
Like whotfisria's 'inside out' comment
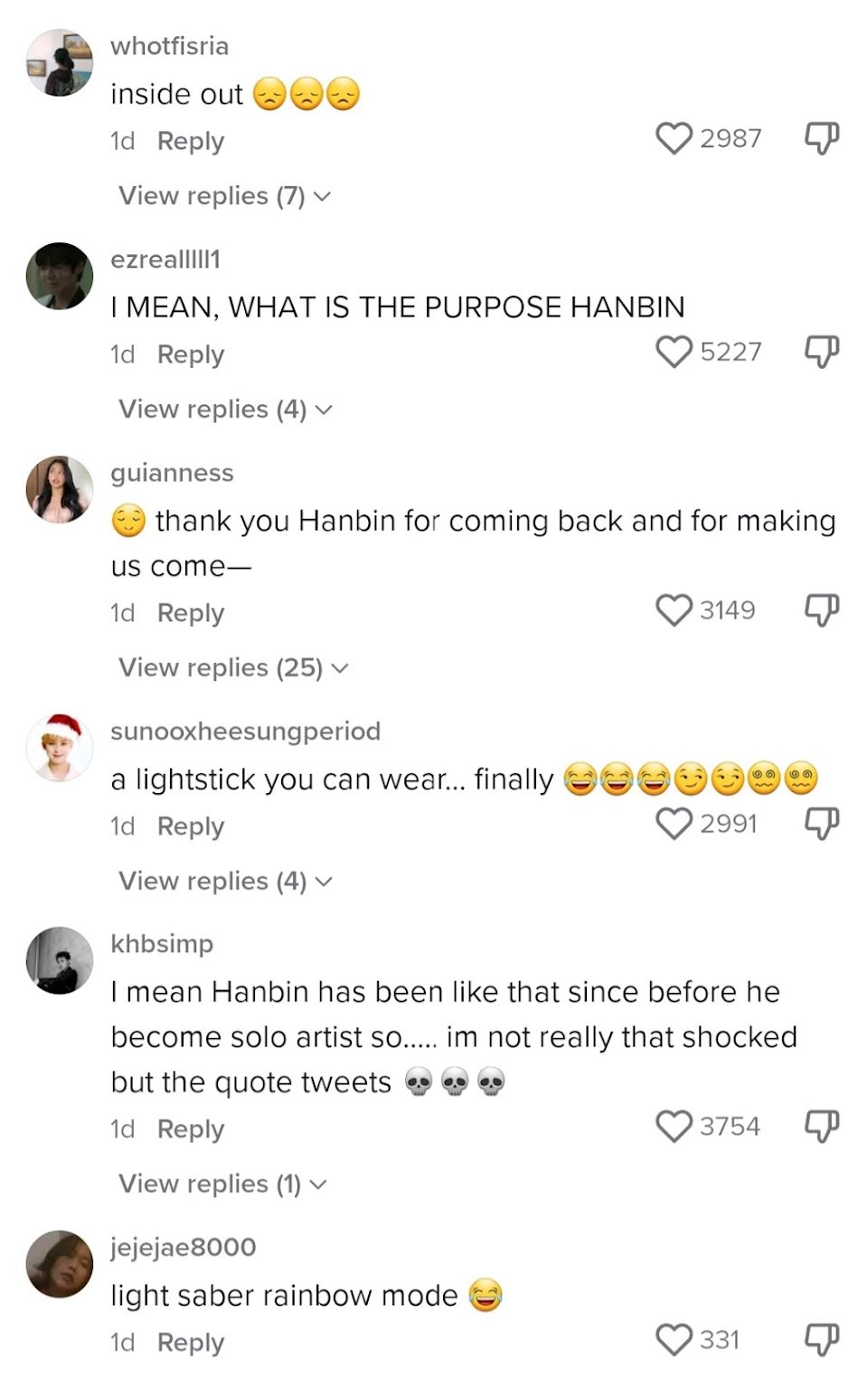click(674, 138)
